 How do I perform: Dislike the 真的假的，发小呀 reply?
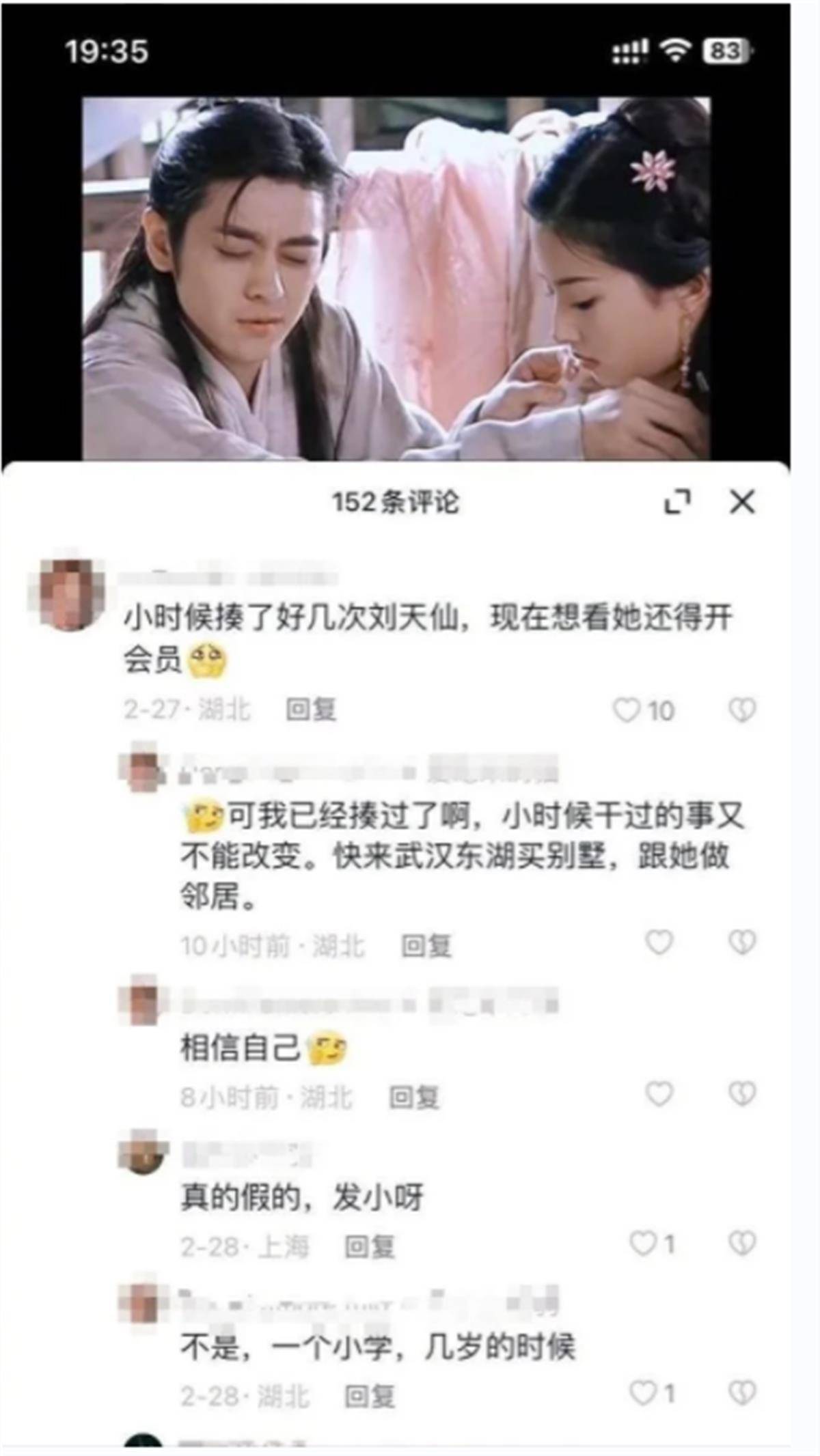(742, 1244)
